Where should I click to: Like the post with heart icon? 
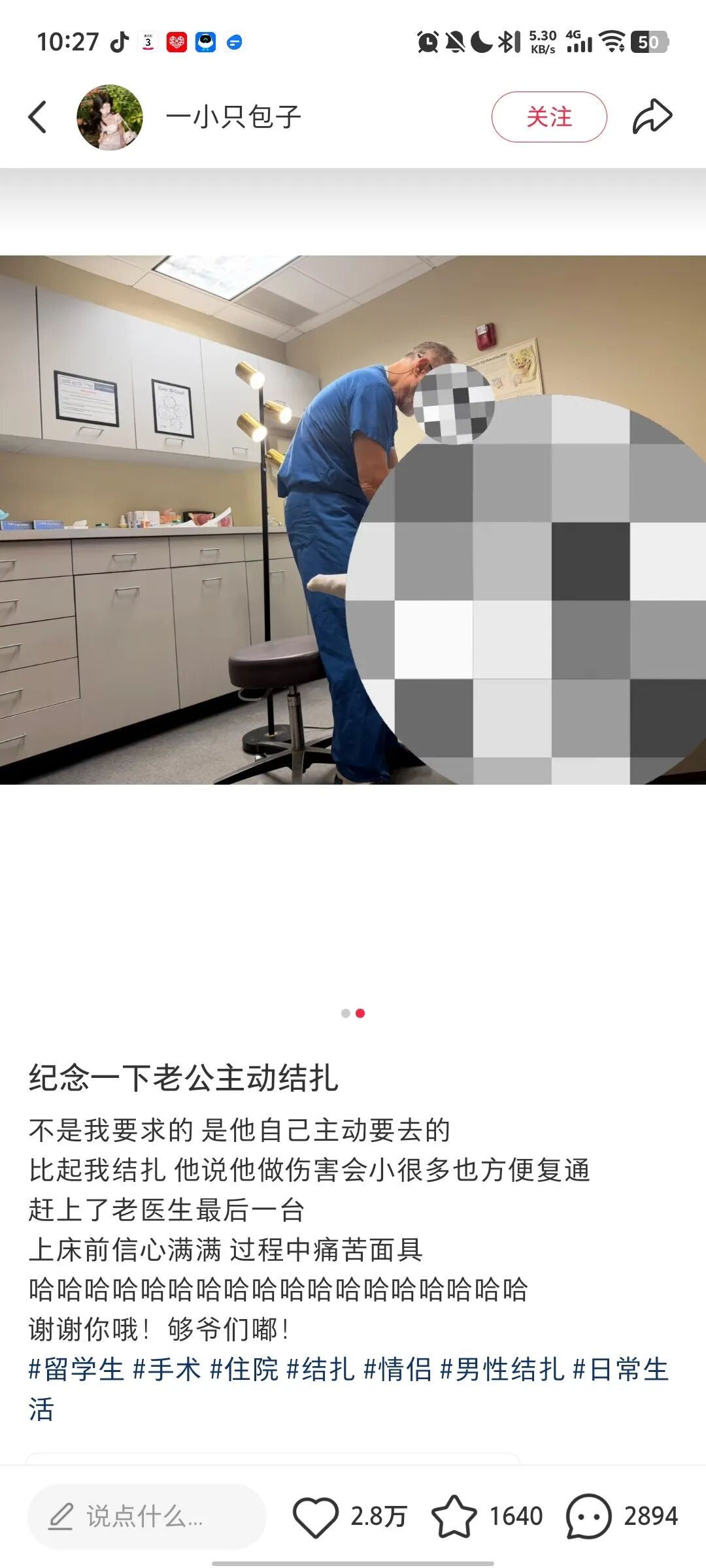pos(315,1516)
